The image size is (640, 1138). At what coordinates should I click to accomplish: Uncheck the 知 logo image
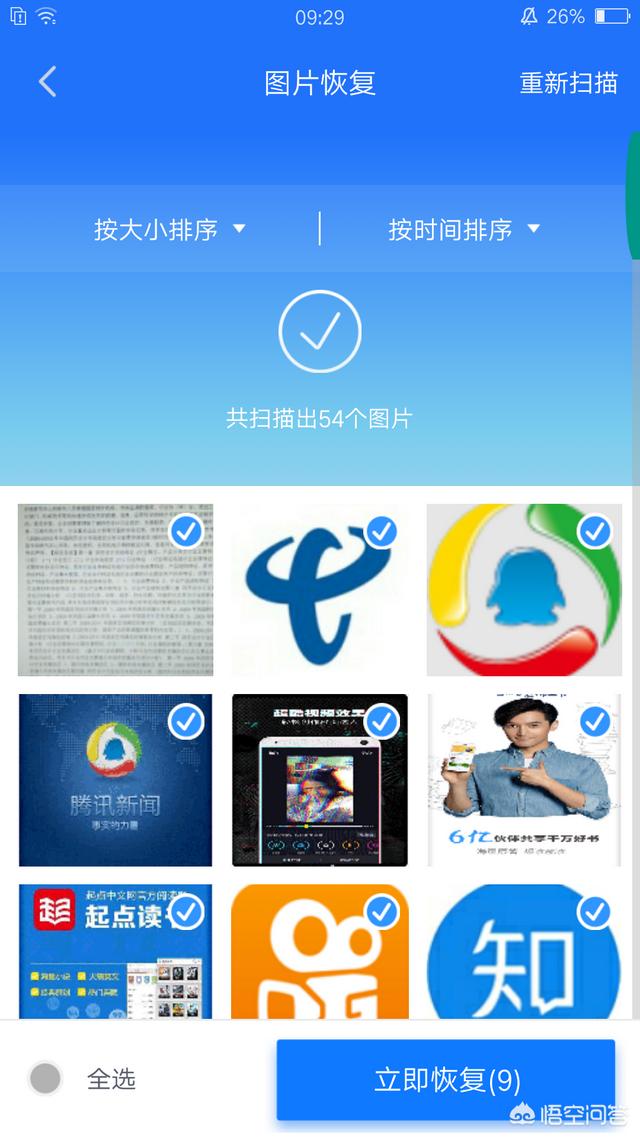click(x=595, y=911)
